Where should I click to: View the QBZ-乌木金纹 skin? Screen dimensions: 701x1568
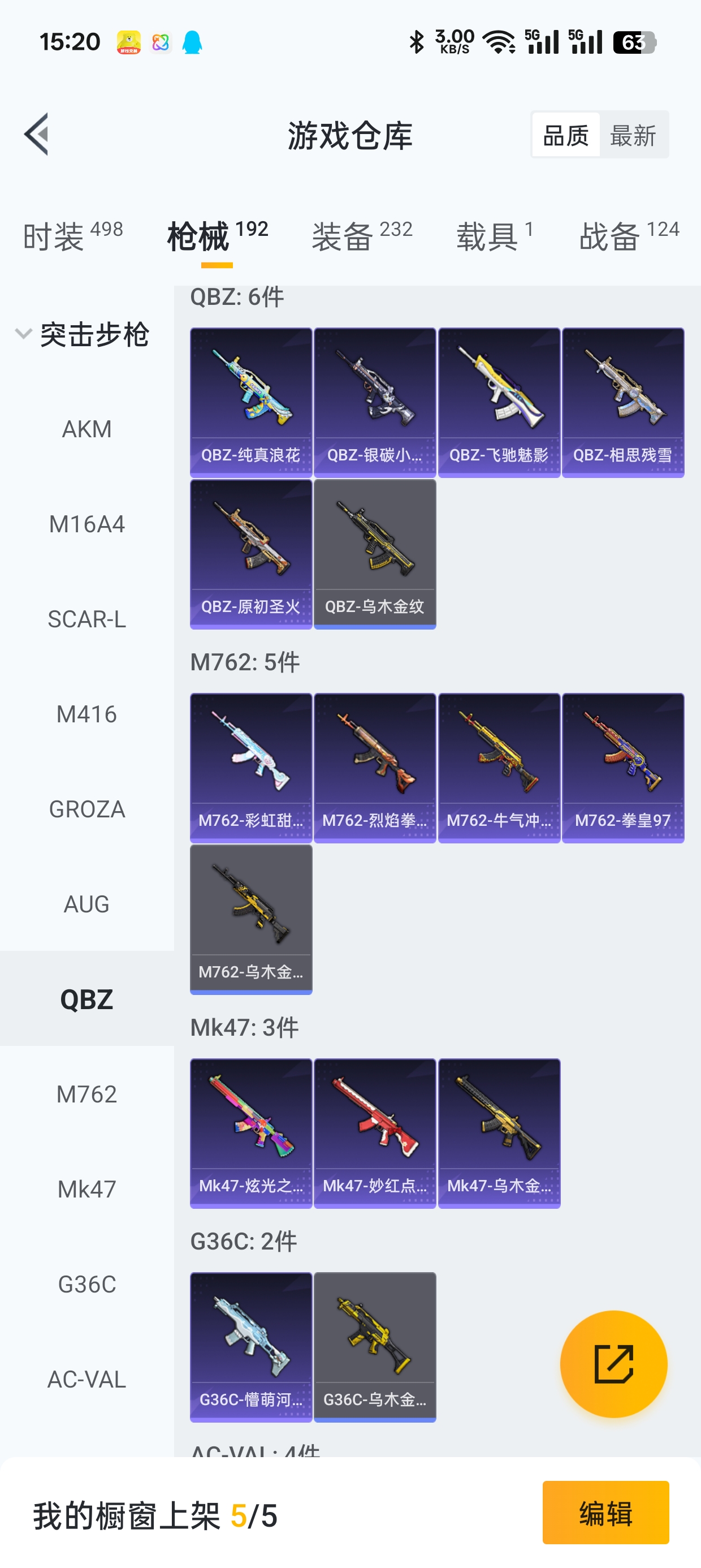(375, 554)
